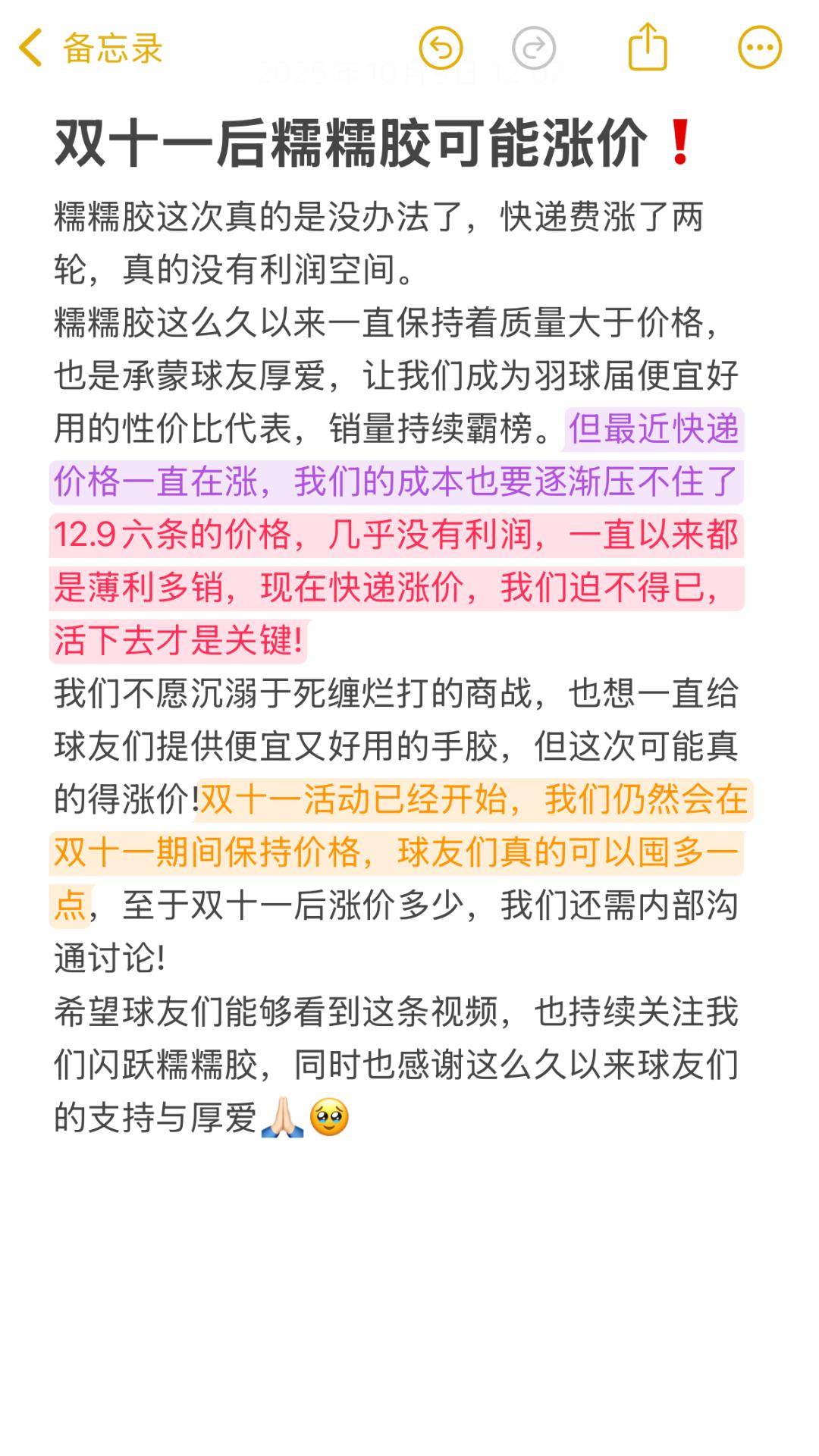819x1456 pixels.
Task: Go back to the 备忘录 list
Action: coord(91,49)
